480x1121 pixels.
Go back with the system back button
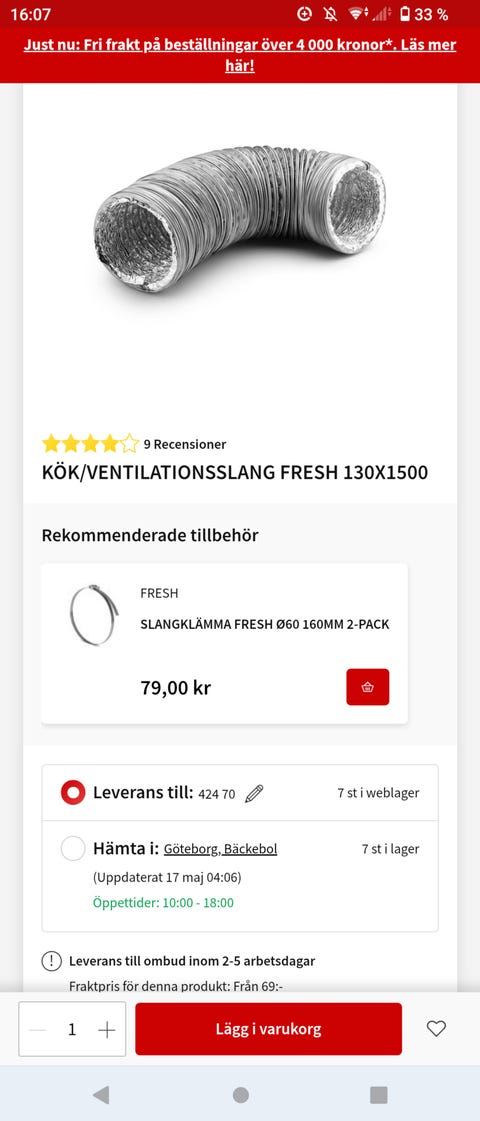coord(102,1094)
